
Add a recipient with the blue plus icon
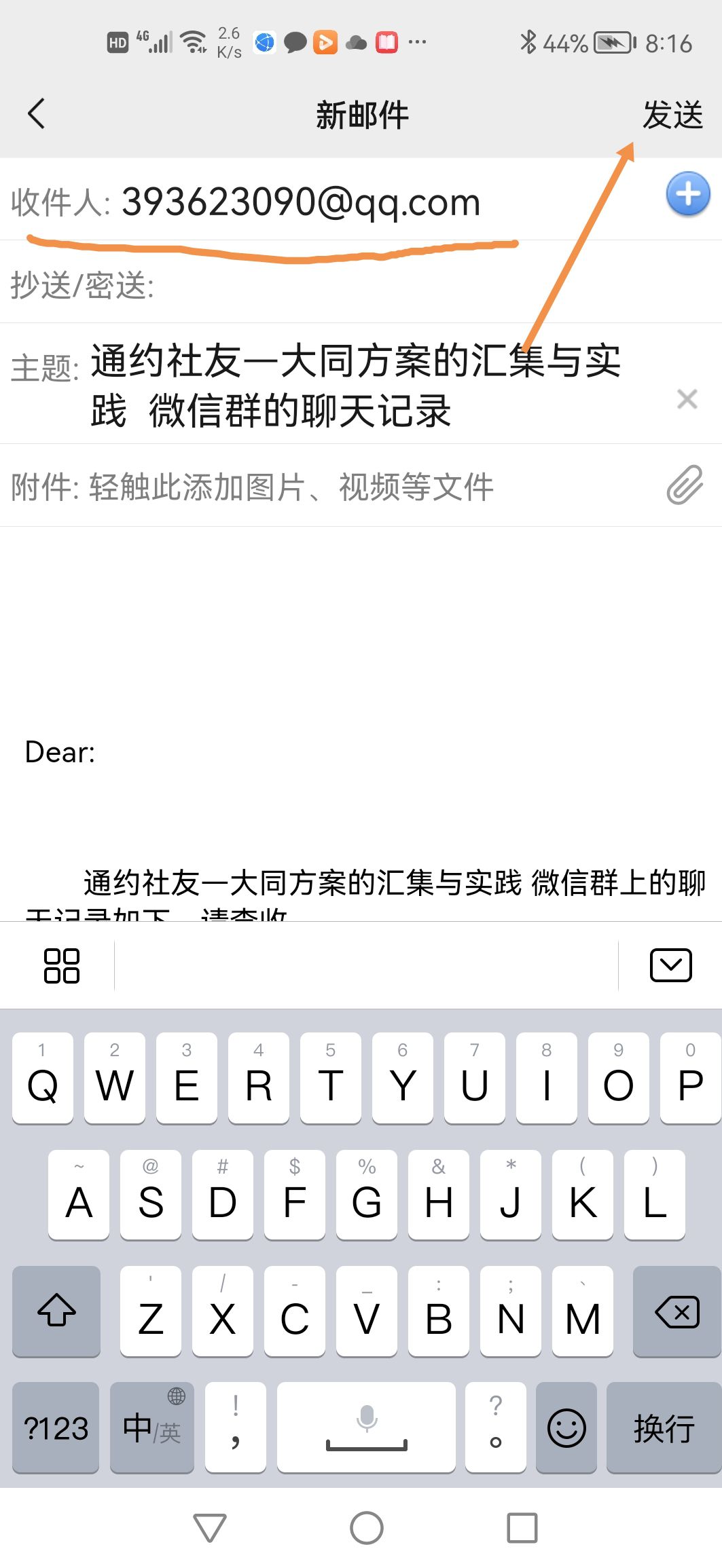[687, 194]
